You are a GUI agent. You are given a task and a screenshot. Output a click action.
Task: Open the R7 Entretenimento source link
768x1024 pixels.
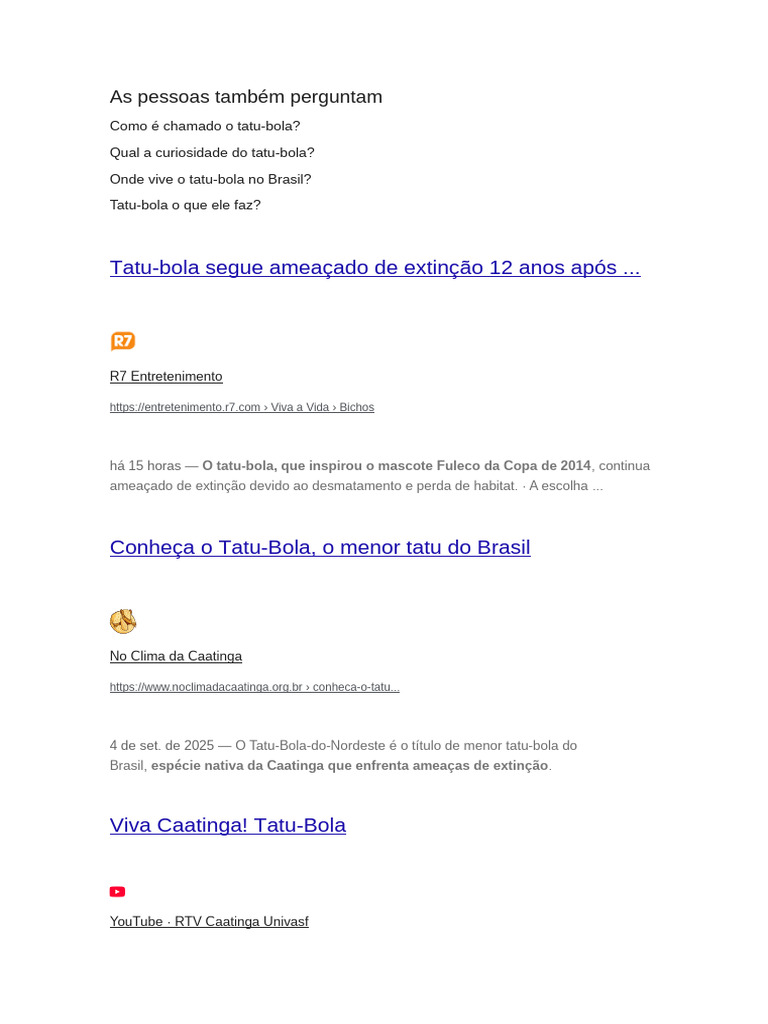pos(166,376)
